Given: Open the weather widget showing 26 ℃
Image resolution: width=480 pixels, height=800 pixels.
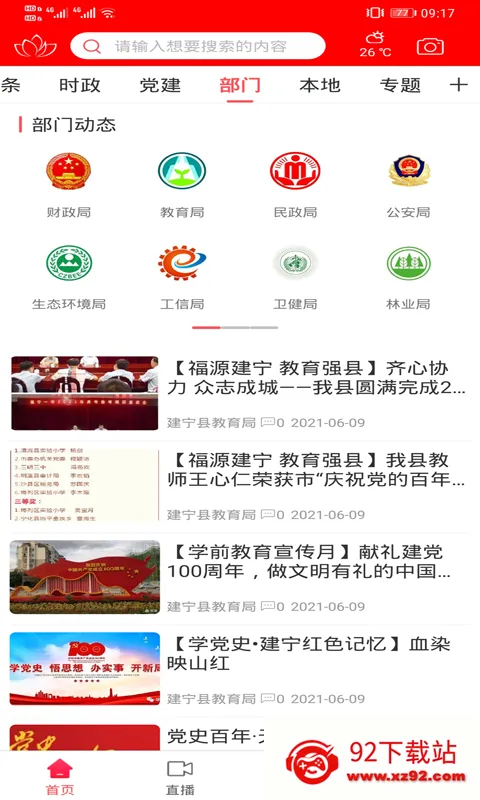Looking at the screenshot, I should 375,44.
